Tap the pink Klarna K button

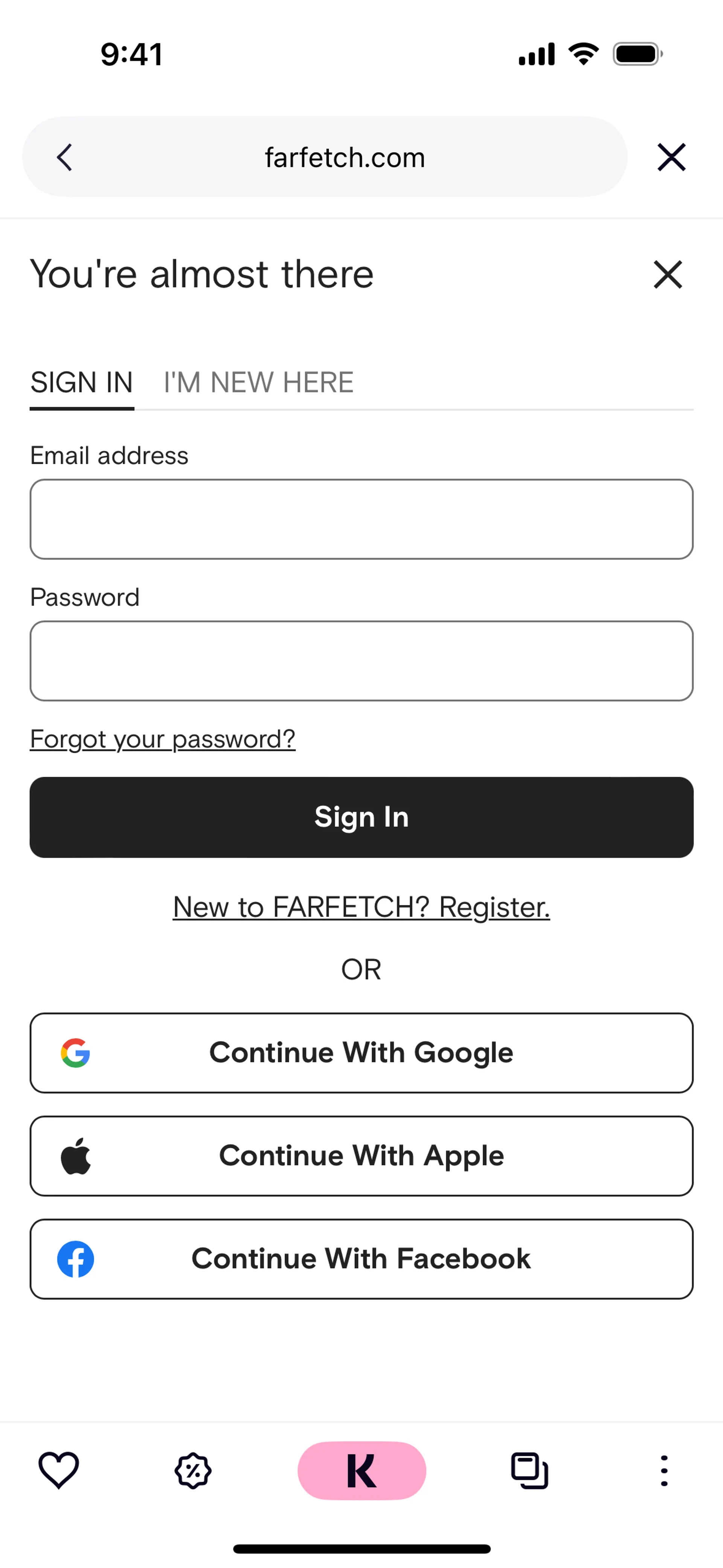coord(361,1470)
